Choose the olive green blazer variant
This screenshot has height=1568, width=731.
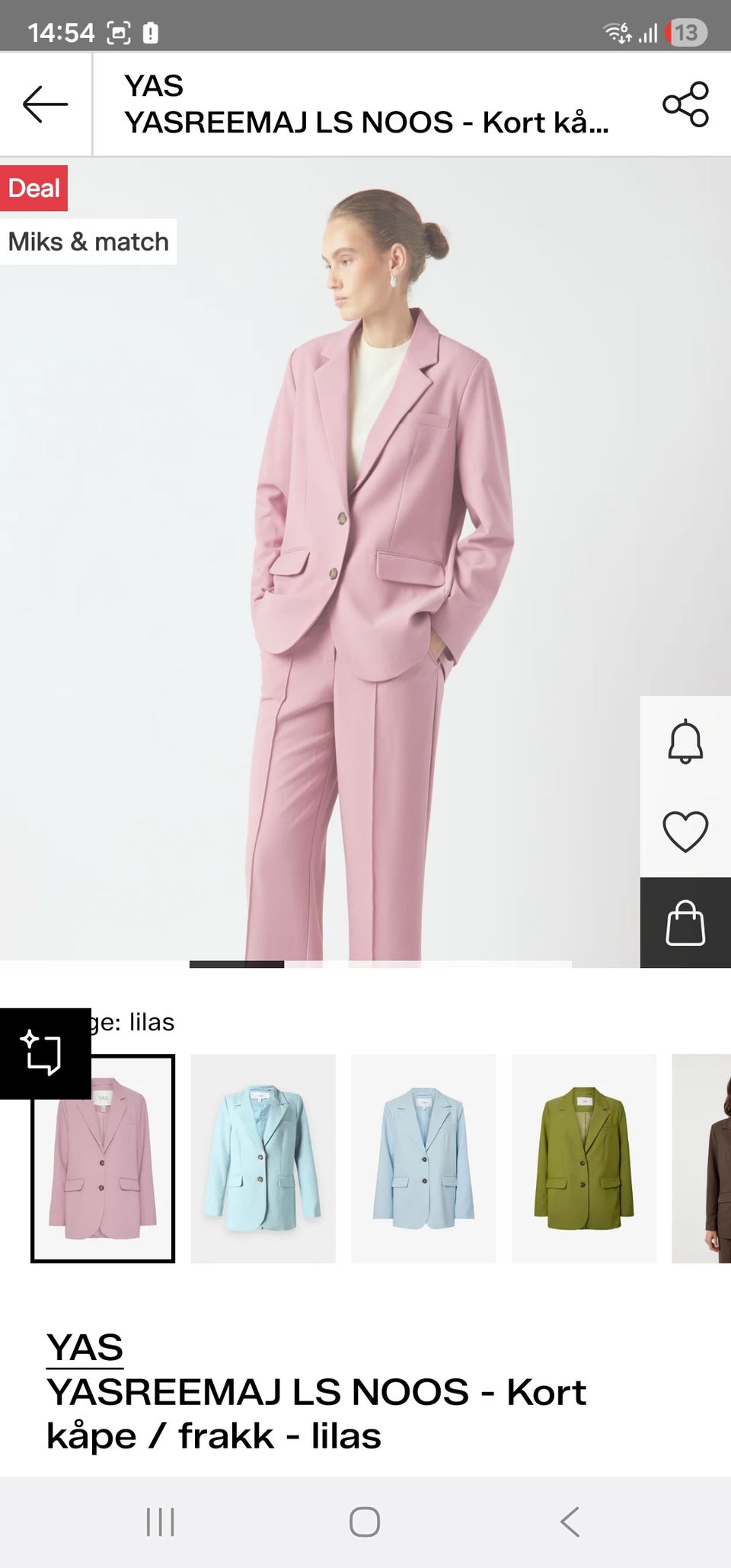584,1158
